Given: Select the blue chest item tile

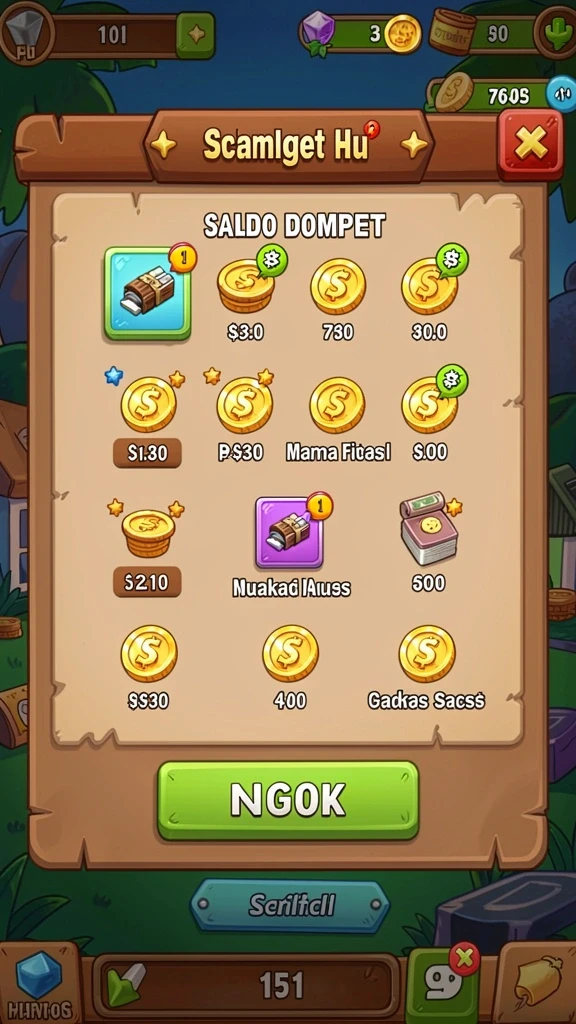Looking at the screenshot, I should pyautogui.click(x=148, y=293).
